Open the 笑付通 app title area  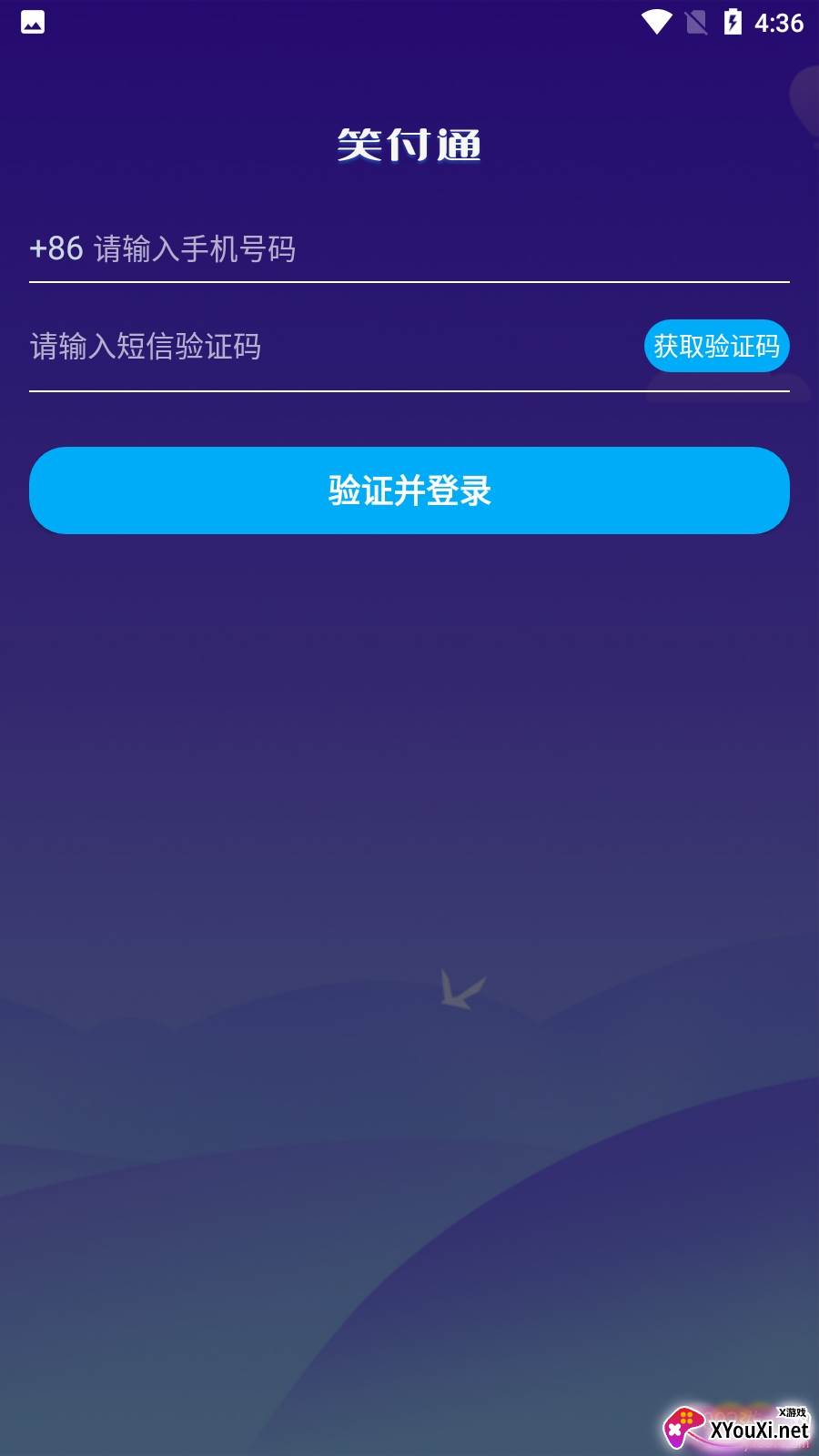coord(409,143)
